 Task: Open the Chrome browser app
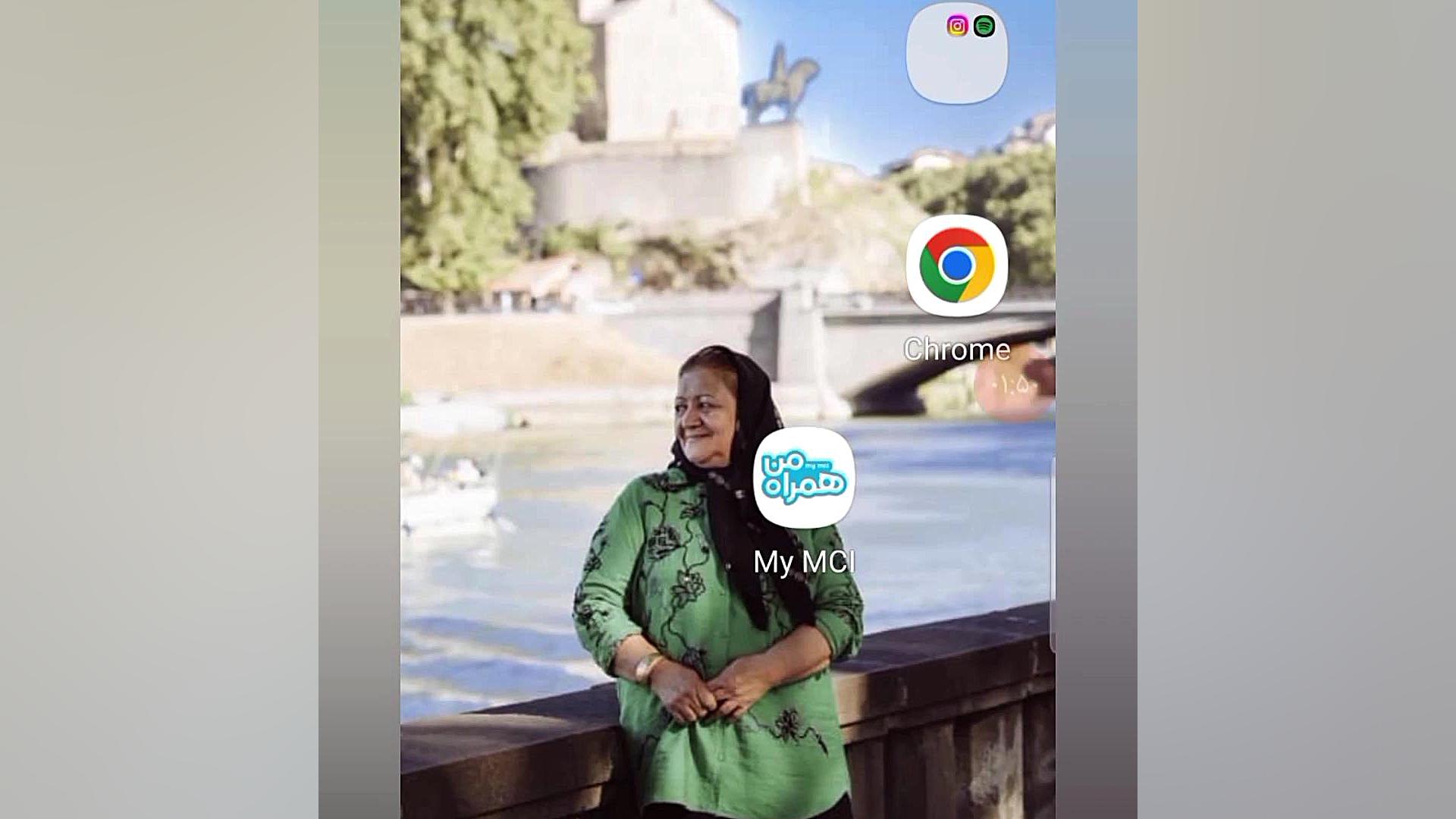tap(956, 266)
